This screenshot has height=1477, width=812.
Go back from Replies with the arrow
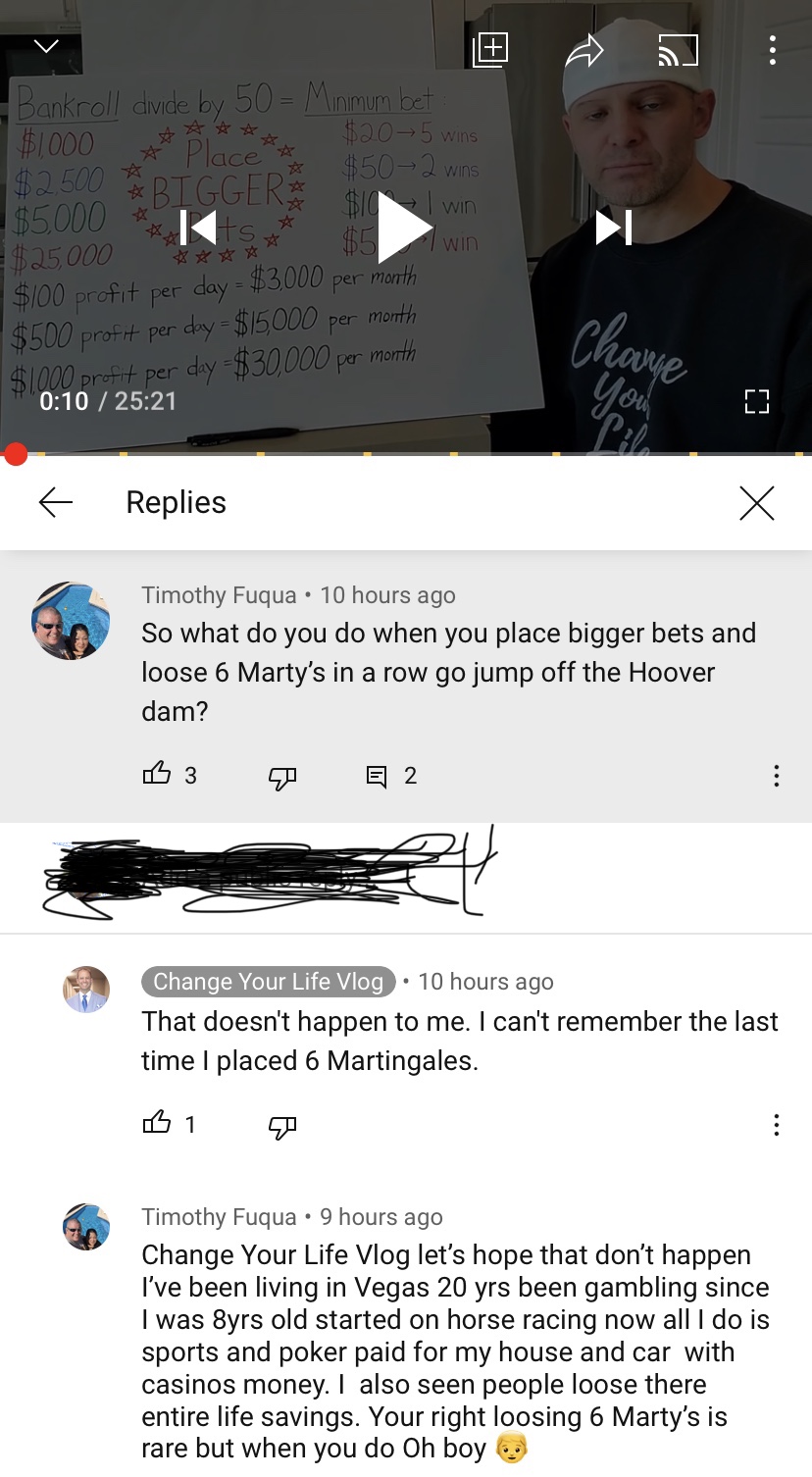56,503
